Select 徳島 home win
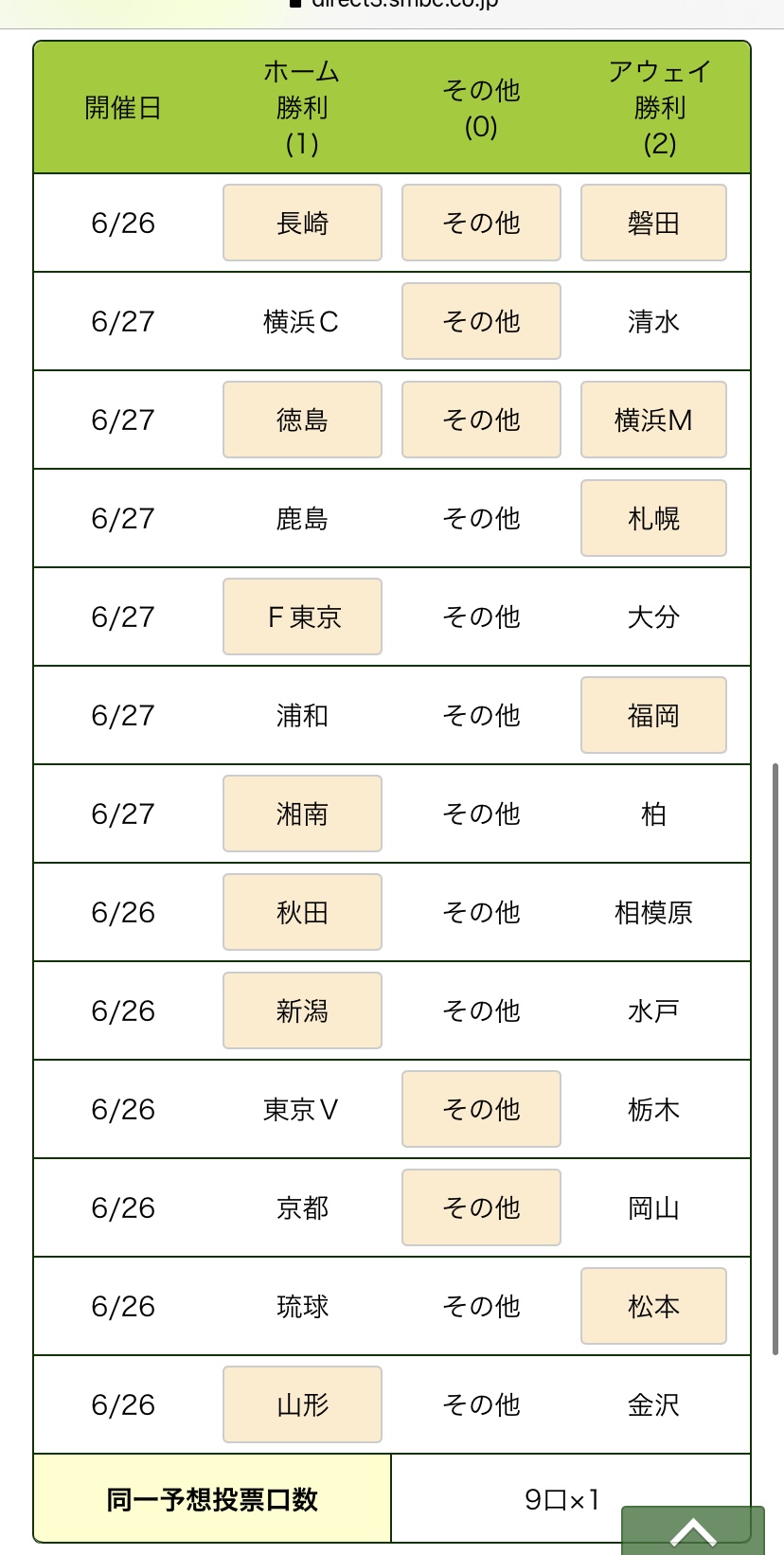 click(x=302, y=420)
